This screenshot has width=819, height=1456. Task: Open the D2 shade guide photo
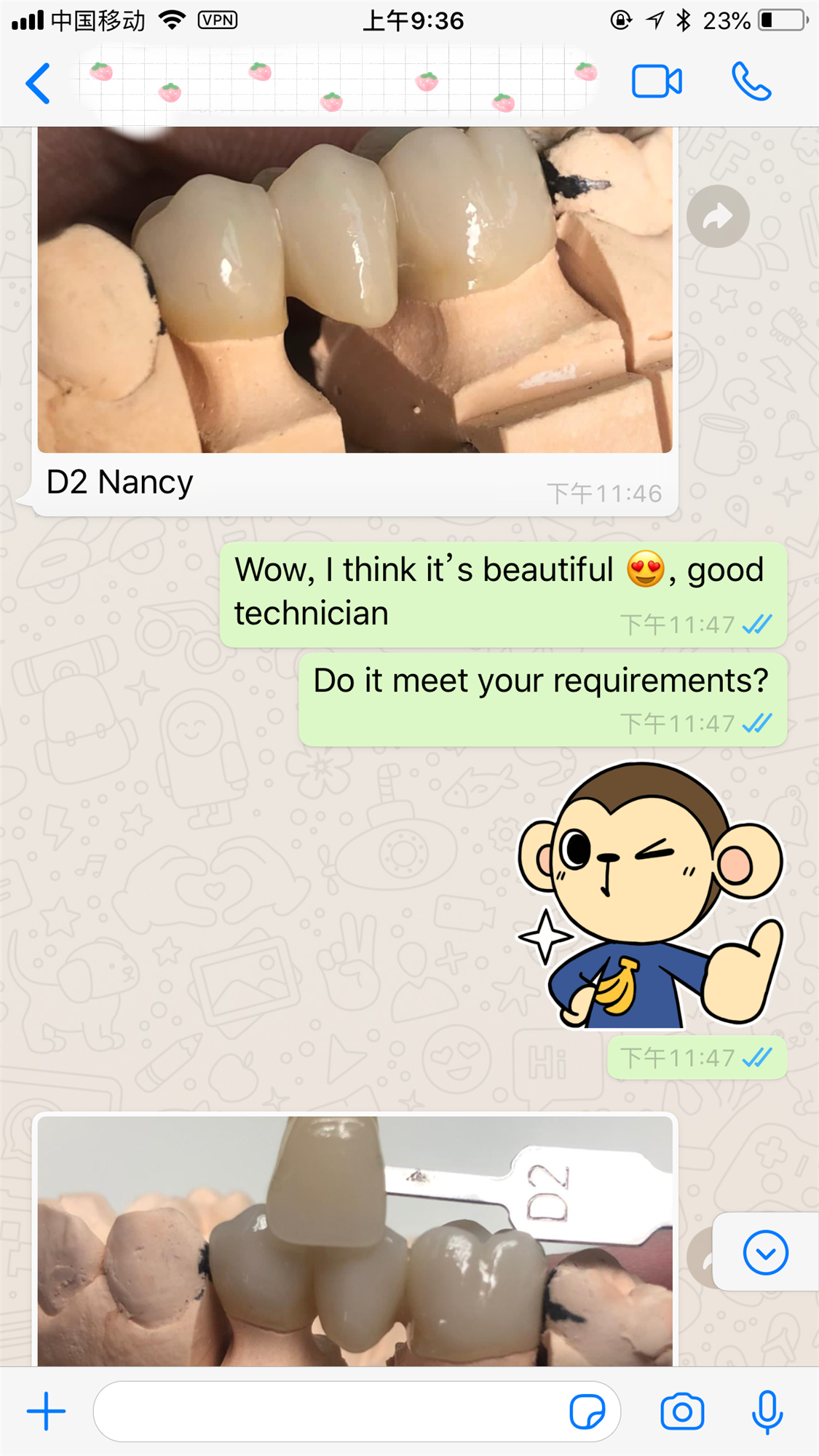[x=355, y=1241]
